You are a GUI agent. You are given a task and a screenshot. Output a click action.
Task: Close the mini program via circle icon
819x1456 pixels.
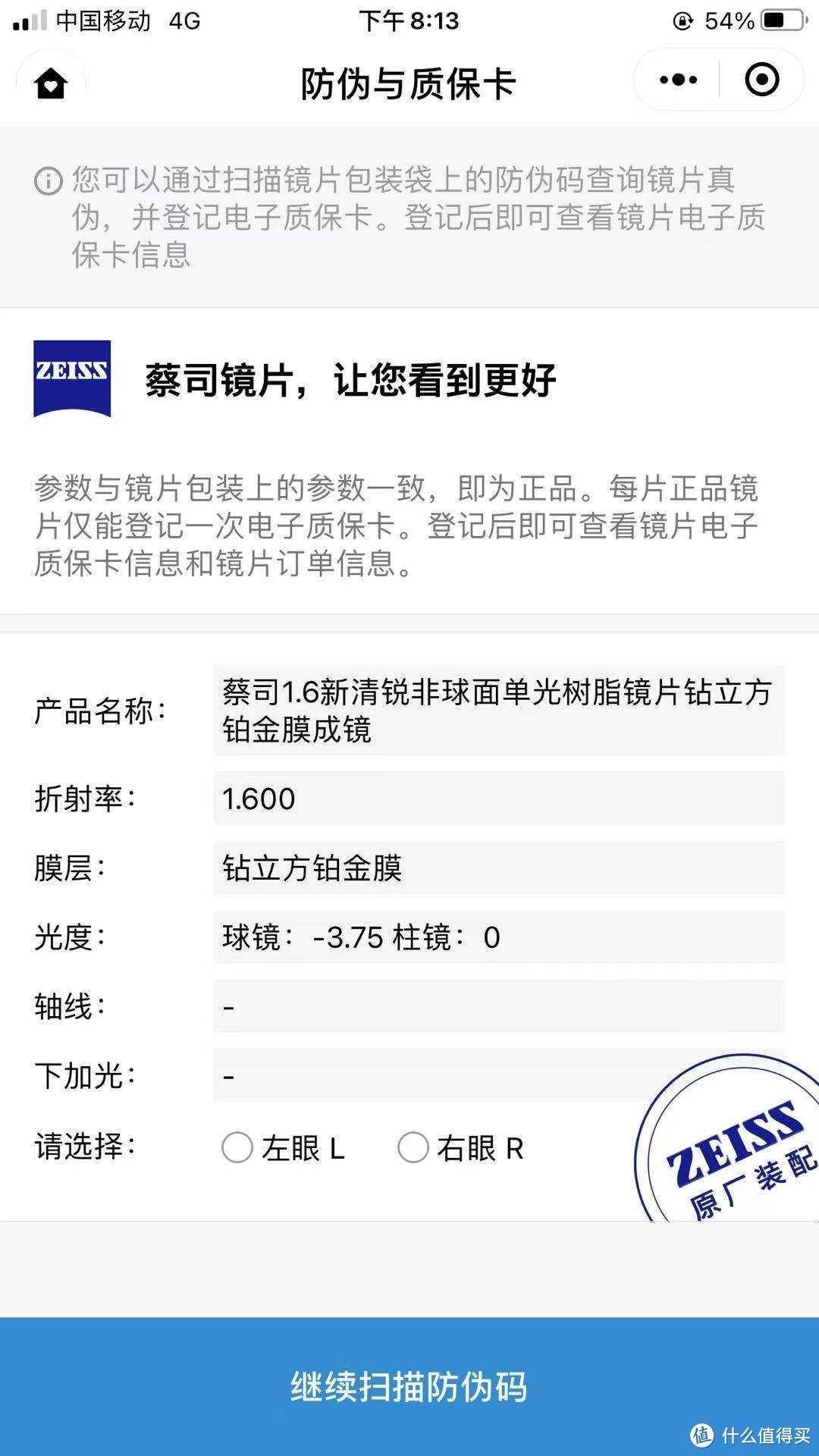(761, 80)
